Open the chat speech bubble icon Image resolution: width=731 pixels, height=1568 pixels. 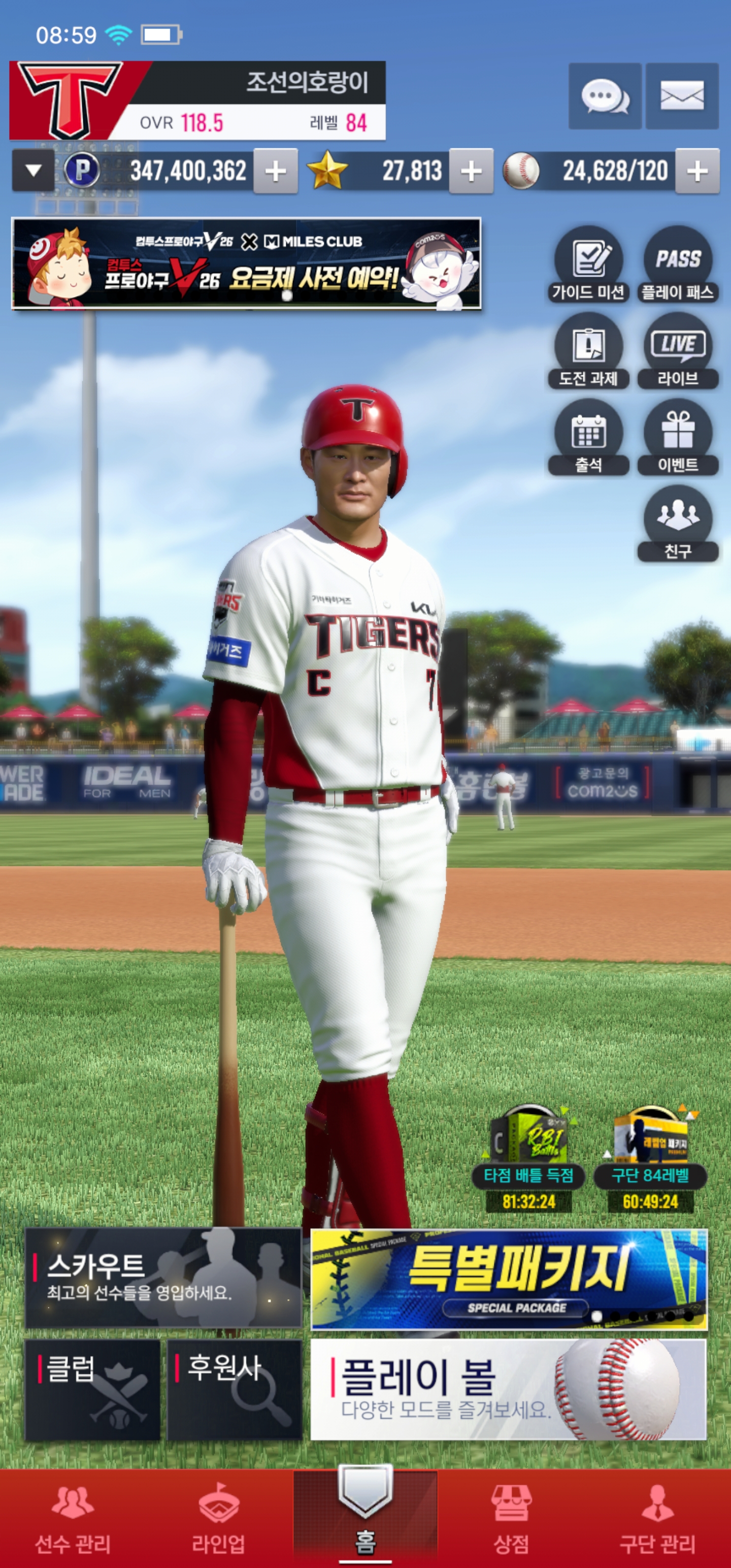(x=605, y=96)
